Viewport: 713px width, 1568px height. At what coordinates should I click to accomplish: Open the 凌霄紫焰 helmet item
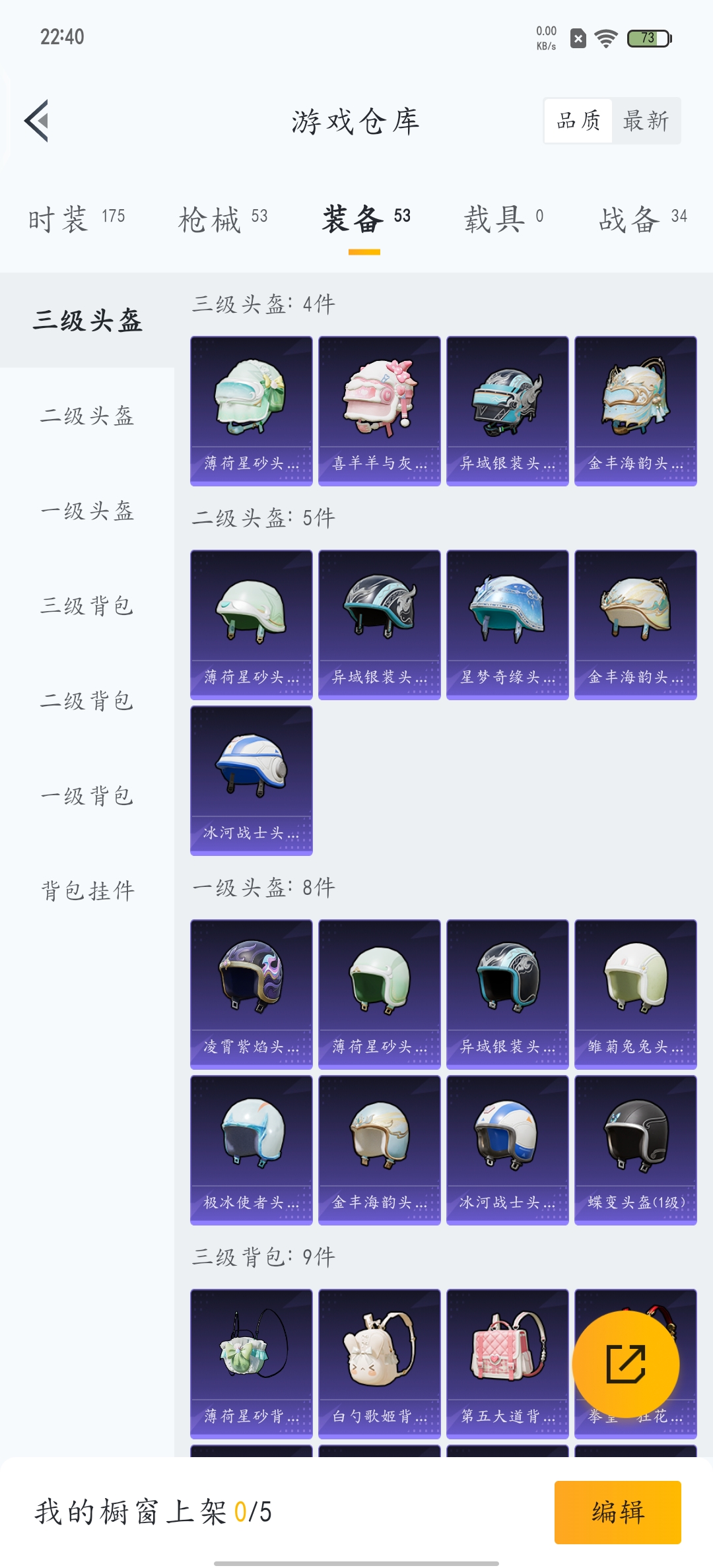tap(252, 994)
